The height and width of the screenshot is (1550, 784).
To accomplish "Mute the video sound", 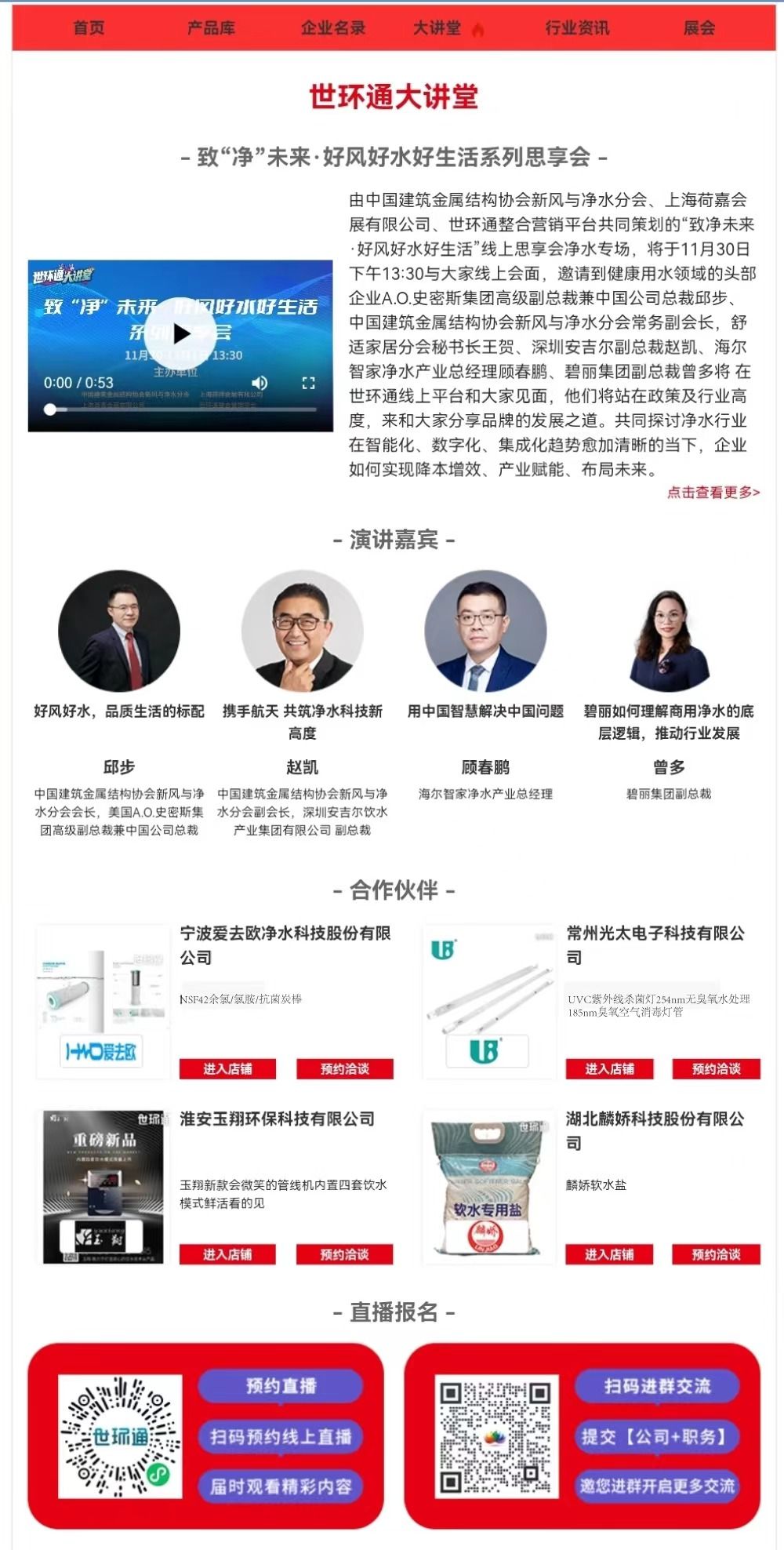I will point(260,383).
